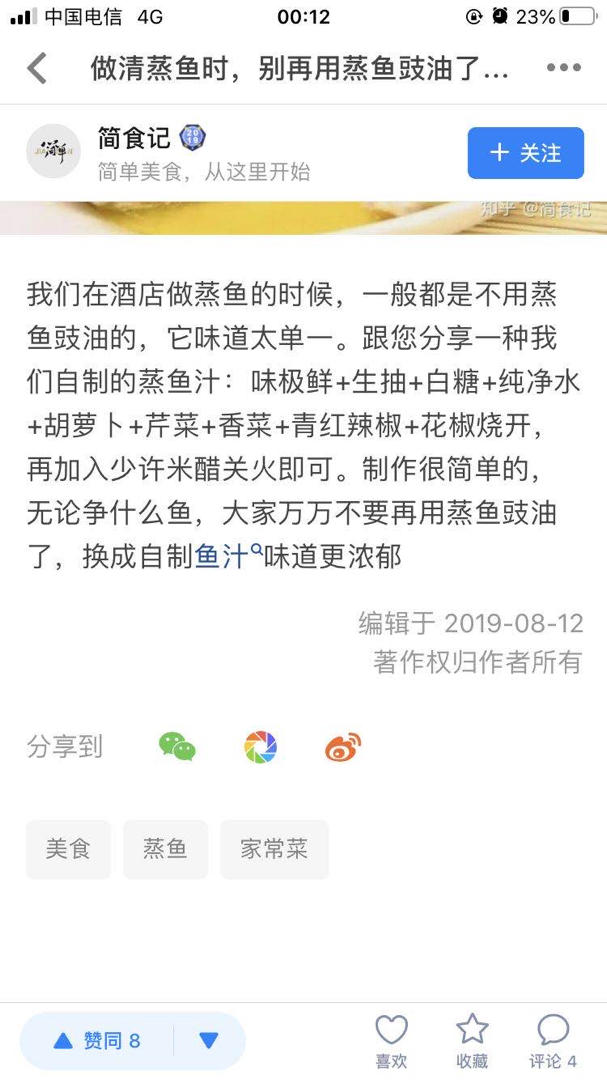Viewport: 607px width, 1080px height.
Task: Open the 评论 4 comments
Action: (553, 1040)
